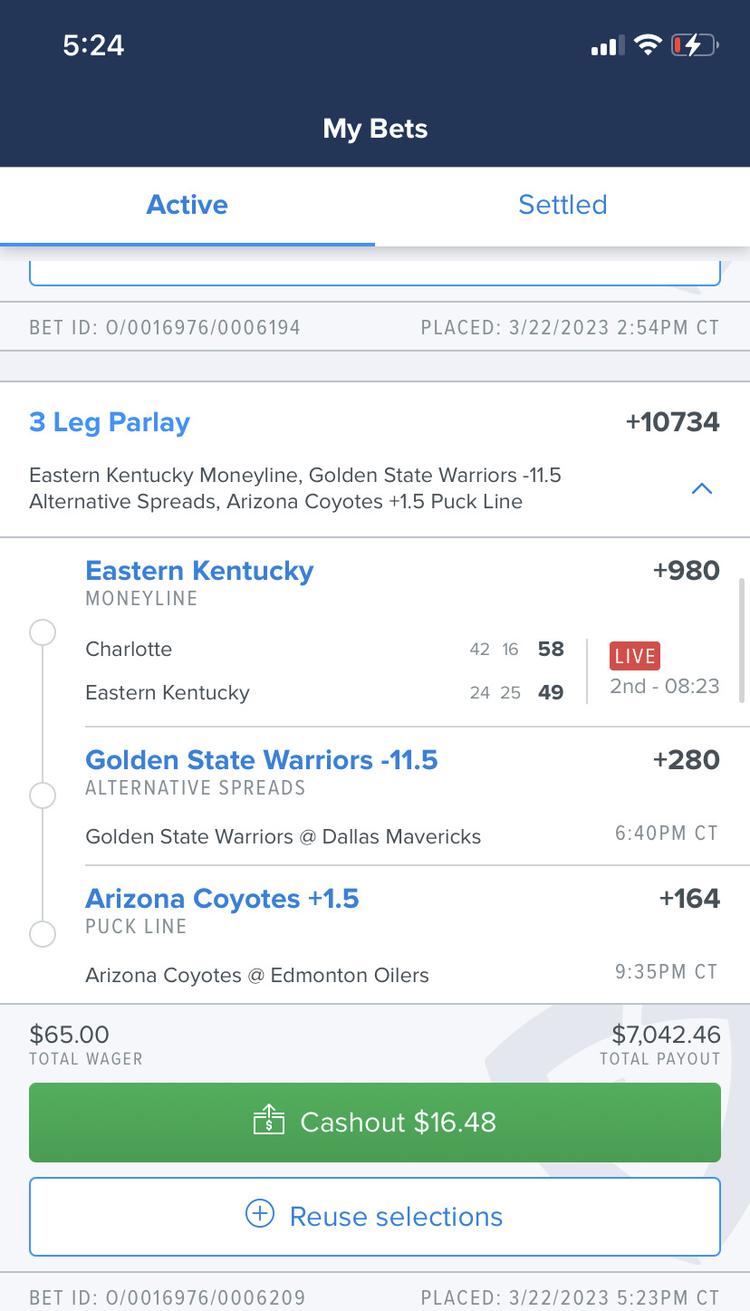Open the Arizona Coyotes +1.5 leg
750x1311 pixels.
point(222,899)
